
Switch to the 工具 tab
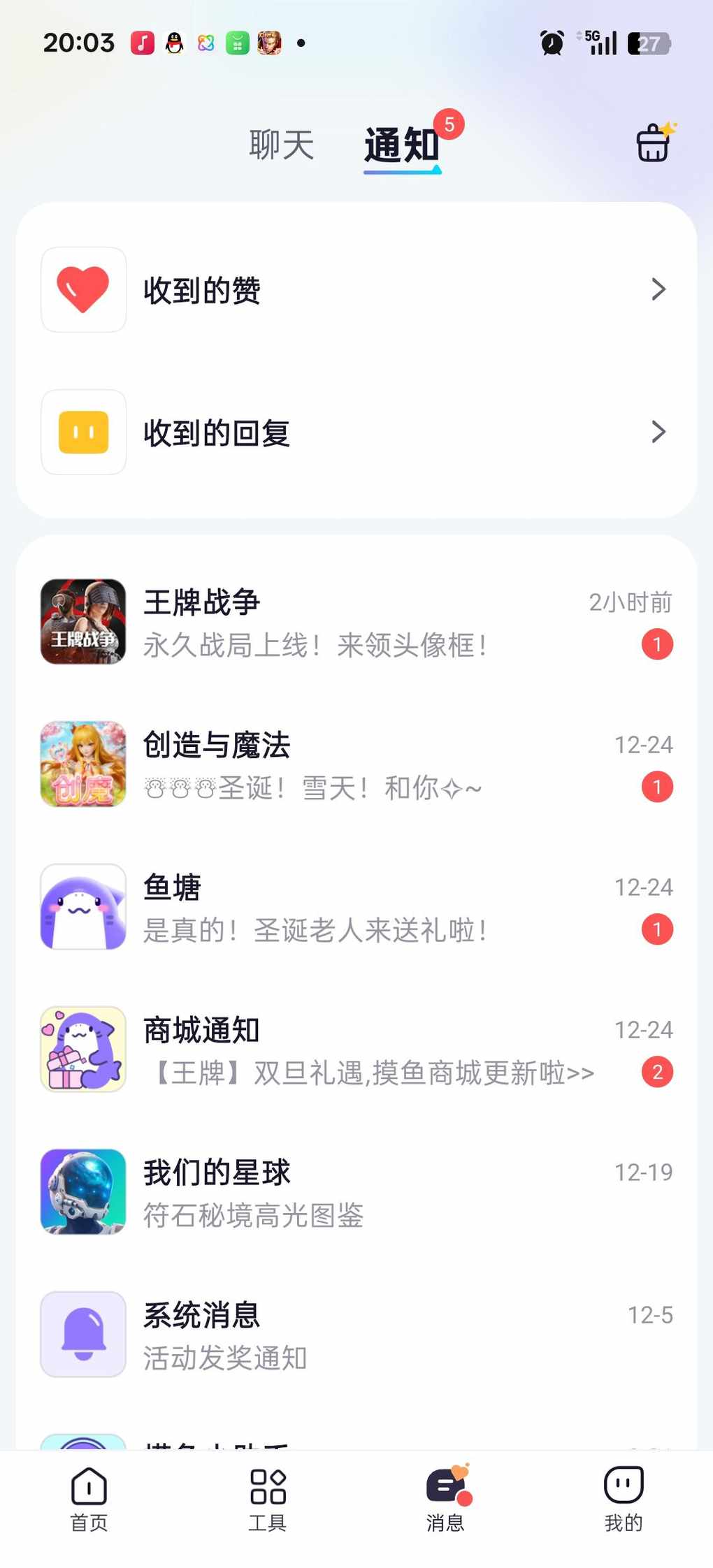tap(268, 1499)
